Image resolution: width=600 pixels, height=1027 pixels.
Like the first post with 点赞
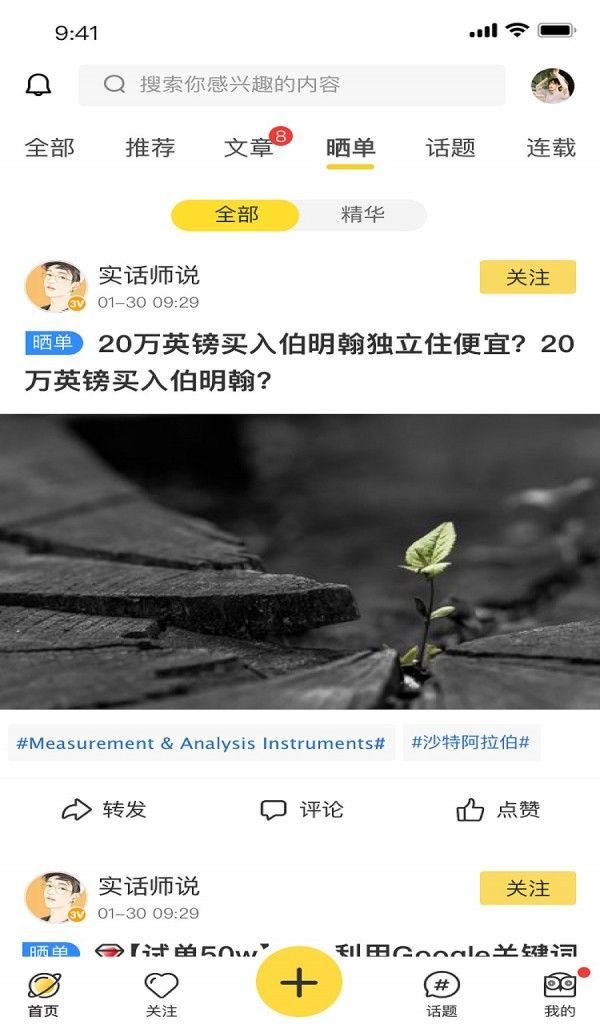[498, 809]
